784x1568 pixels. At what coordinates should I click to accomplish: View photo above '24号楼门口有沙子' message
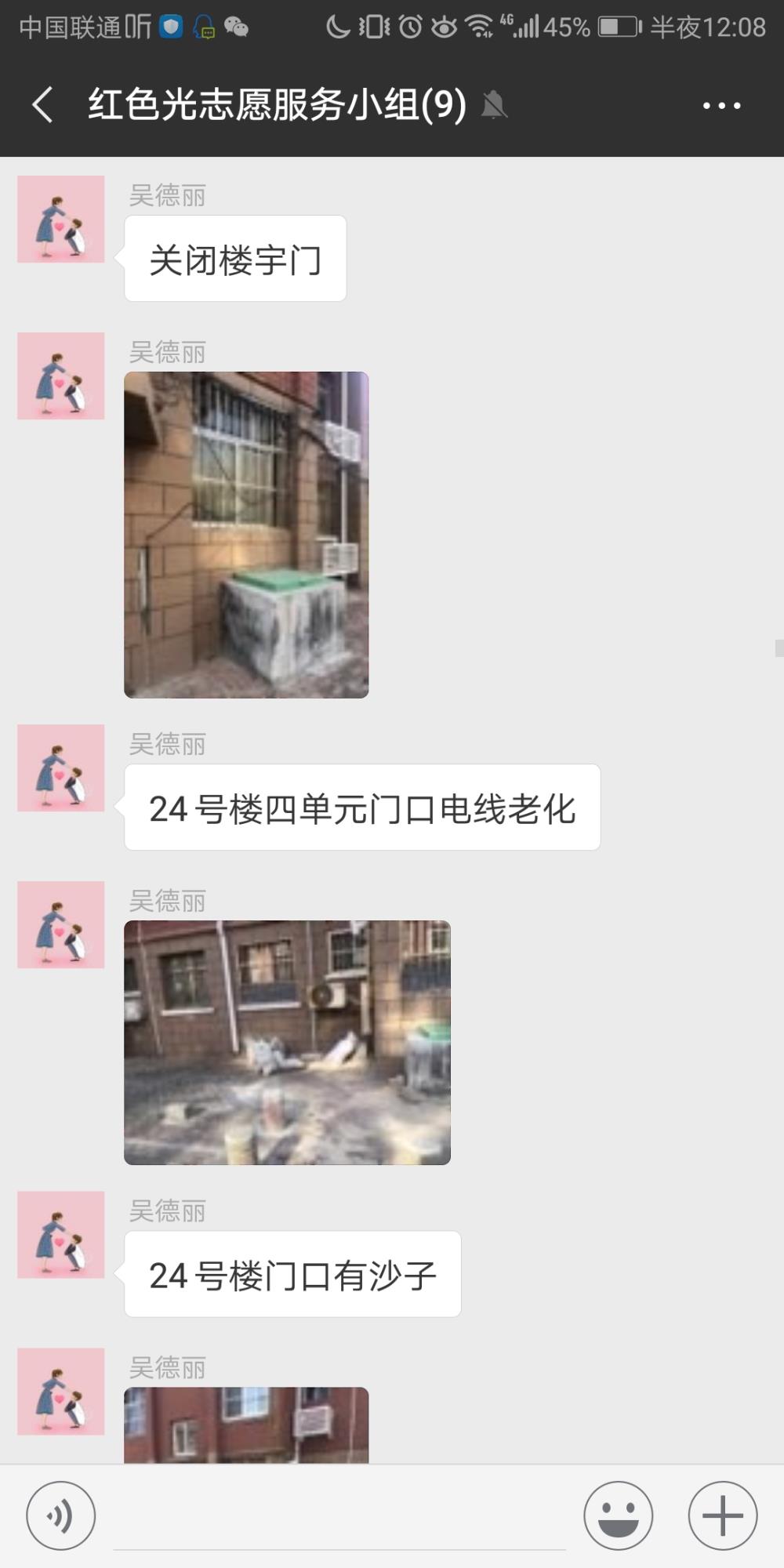[x=287, y=1043]
